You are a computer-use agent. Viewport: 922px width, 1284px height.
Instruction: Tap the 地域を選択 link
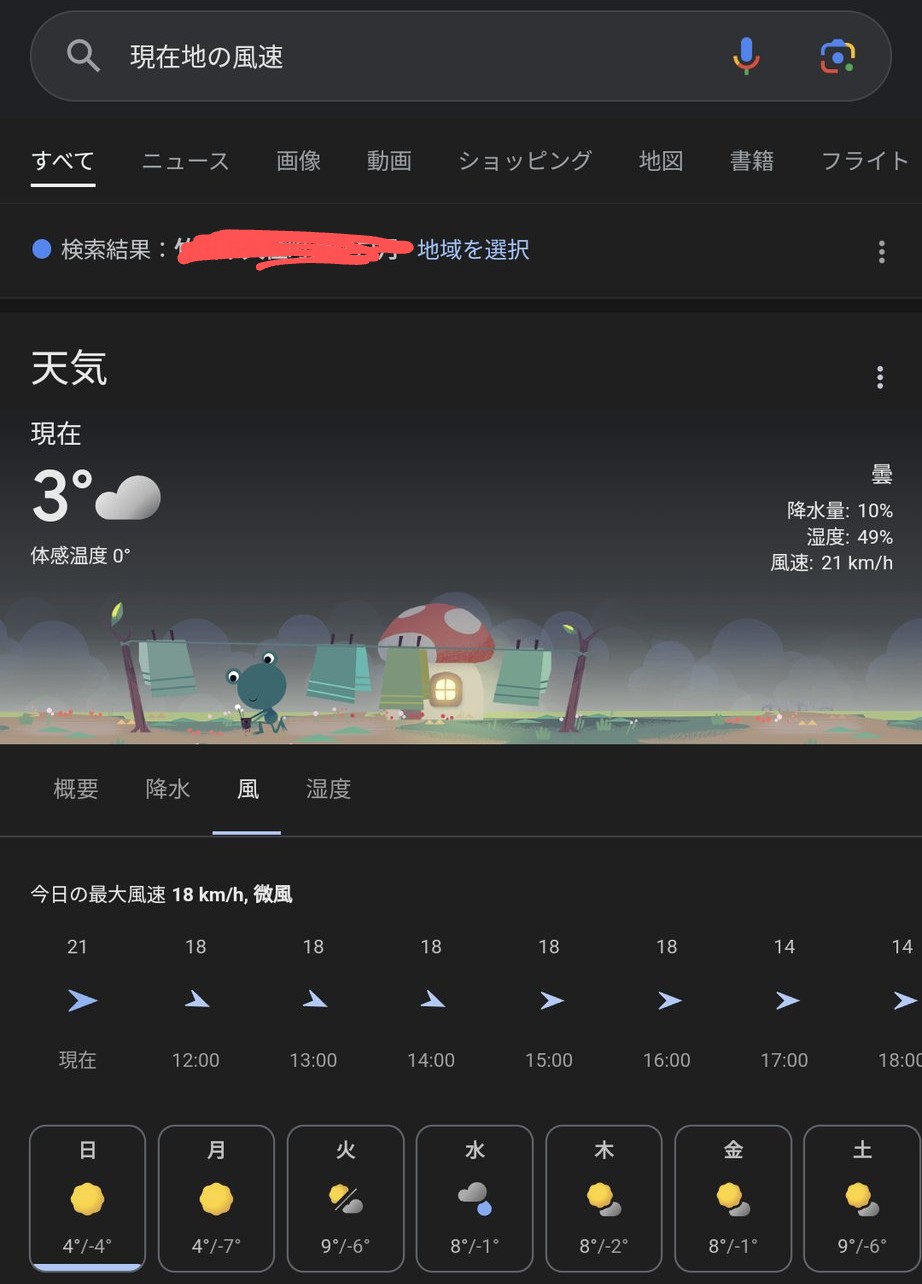coord(473,250)
